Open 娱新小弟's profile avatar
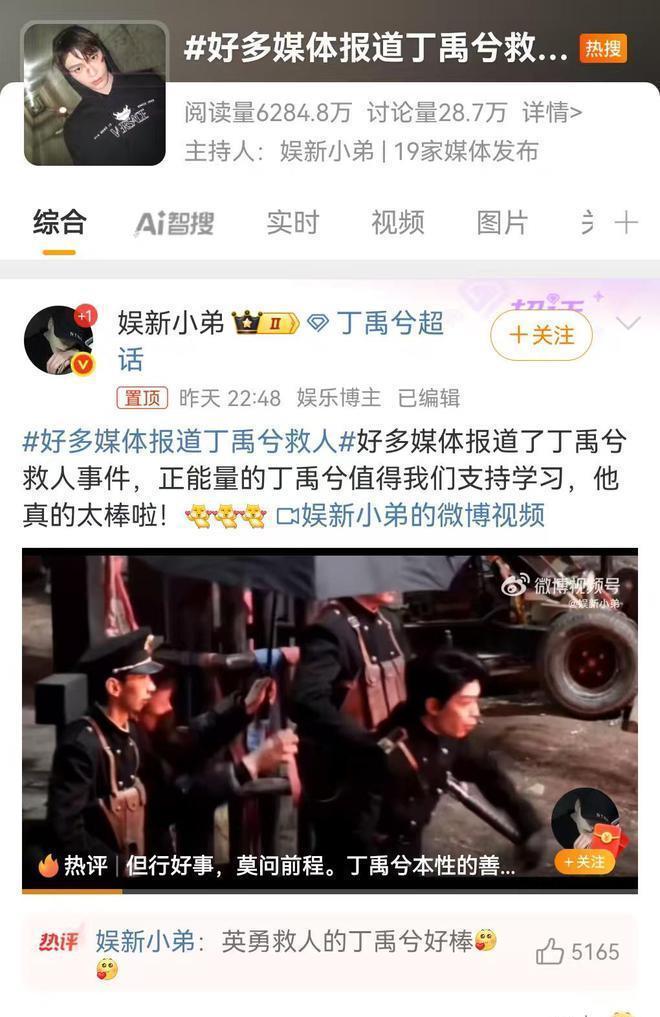 pos(59,340)
